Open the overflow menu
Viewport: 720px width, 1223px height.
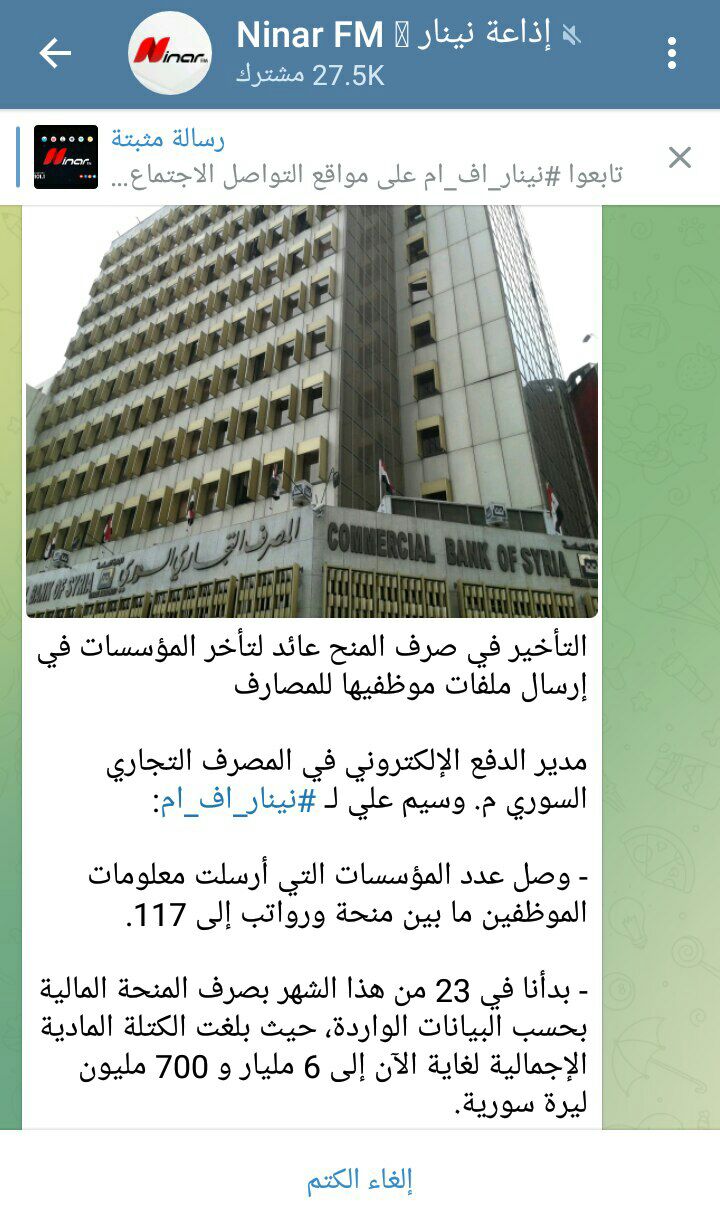672,54
